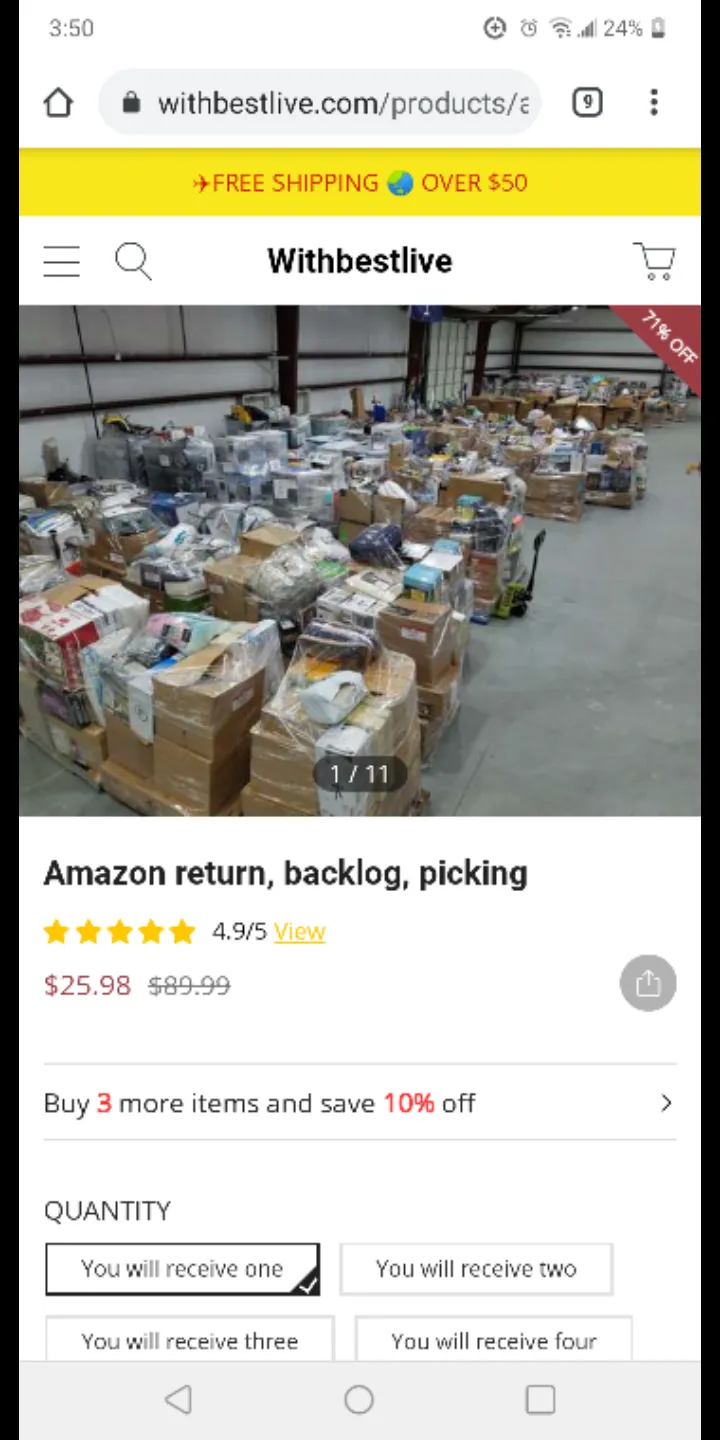Tap the free shipping banner

(x=360, y=183)
